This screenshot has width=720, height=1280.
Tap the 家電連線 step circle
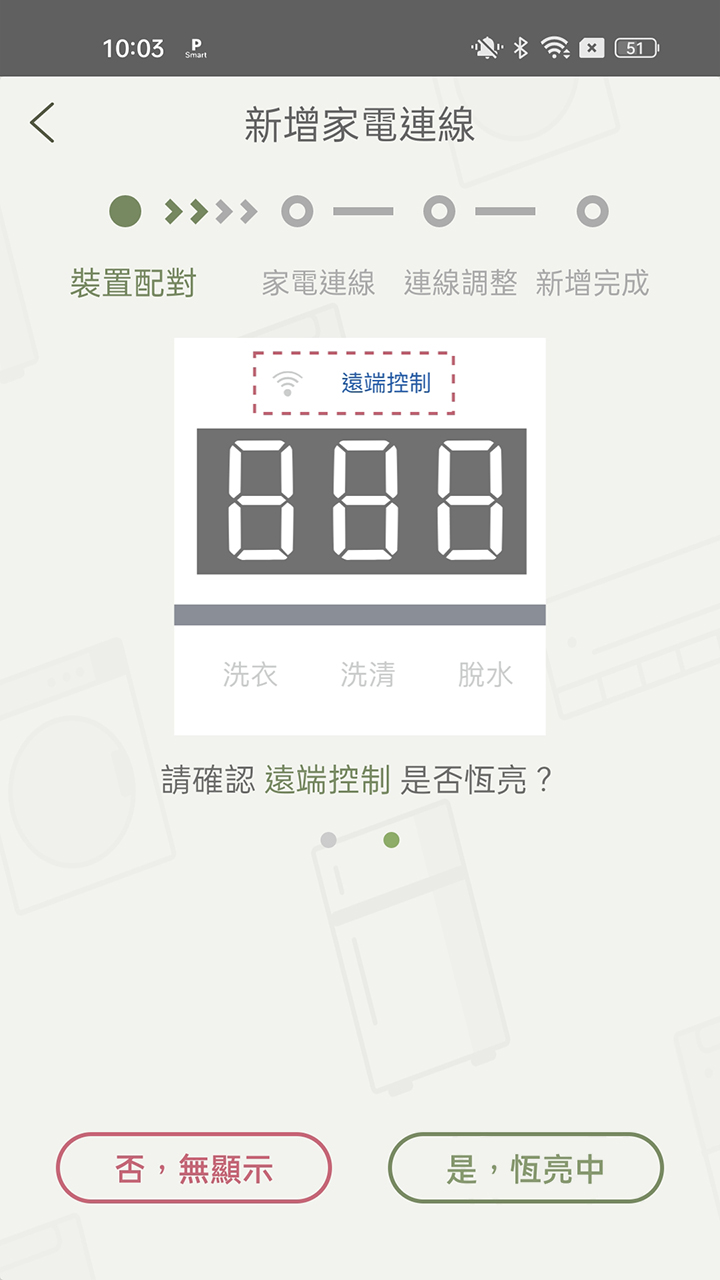[295, 211]
